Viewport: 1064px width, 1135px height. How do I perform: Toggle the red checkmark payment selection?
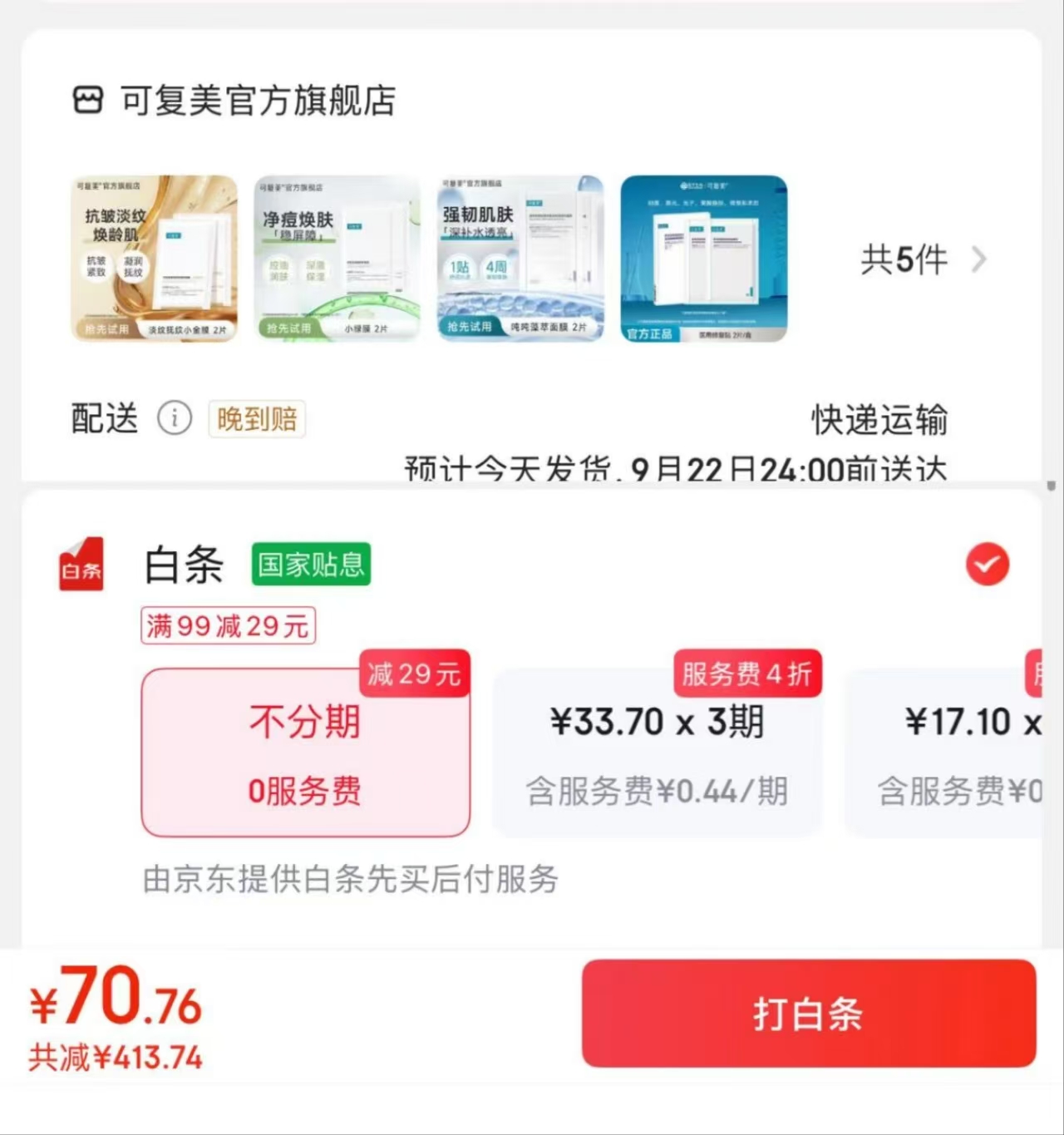click(986, 564)
